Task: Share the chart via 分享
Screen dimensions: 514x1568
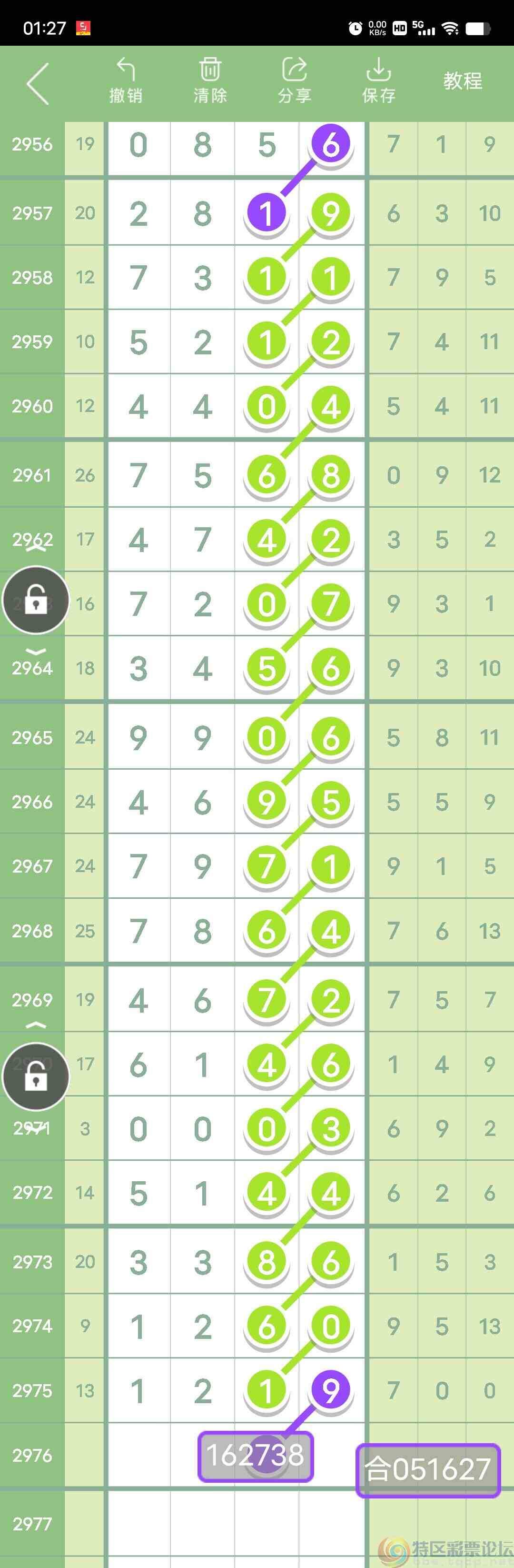Action: 295,81
